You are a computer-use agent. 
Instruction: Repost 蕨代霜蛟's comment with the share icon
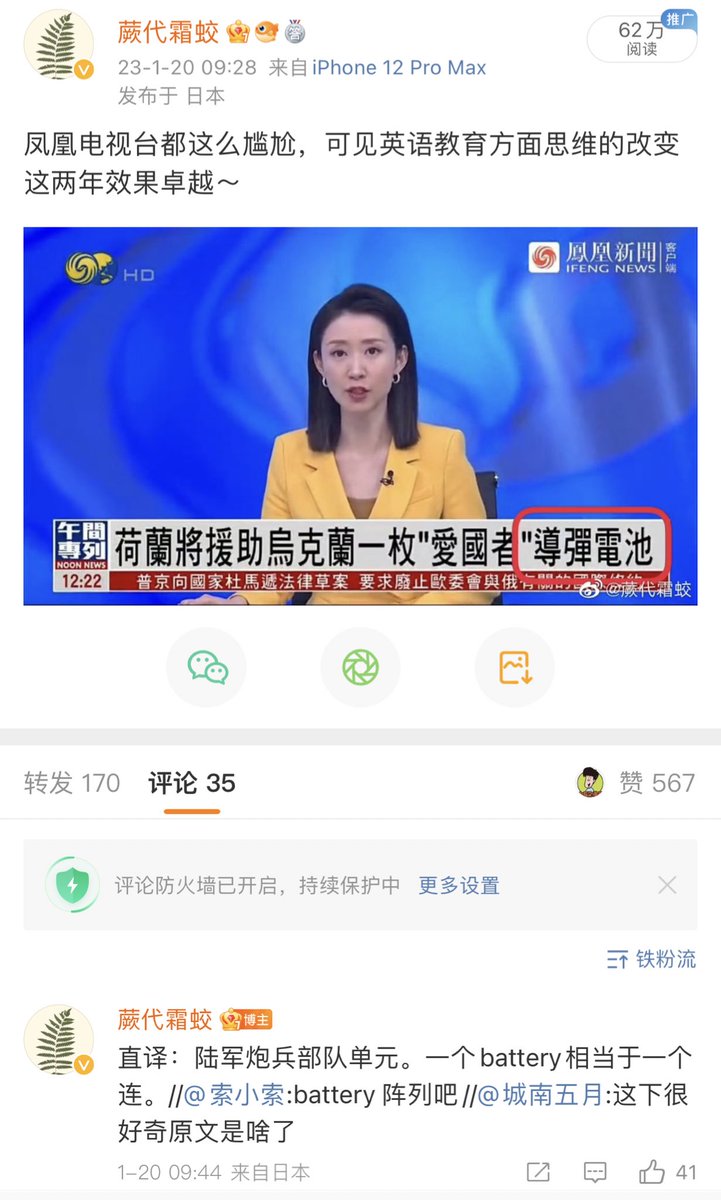[538, 1172]
